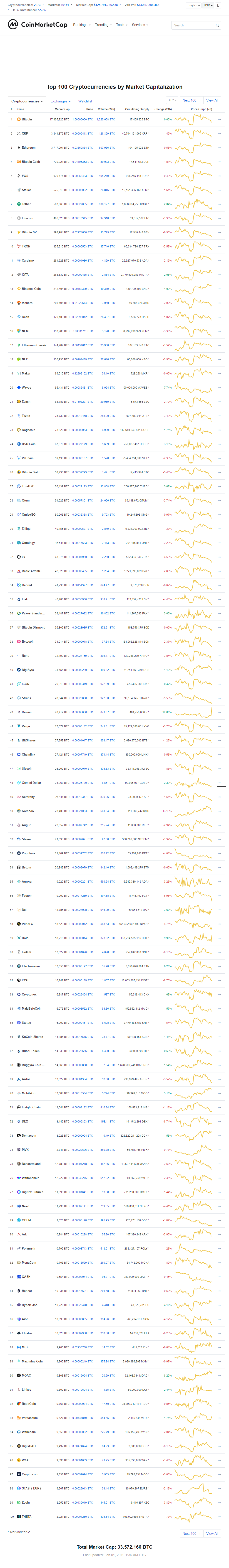The width and height of the screenshot is (229, 1568).
Task: Open the Trending dropdown menu
Action: click(x=103, y=25)
